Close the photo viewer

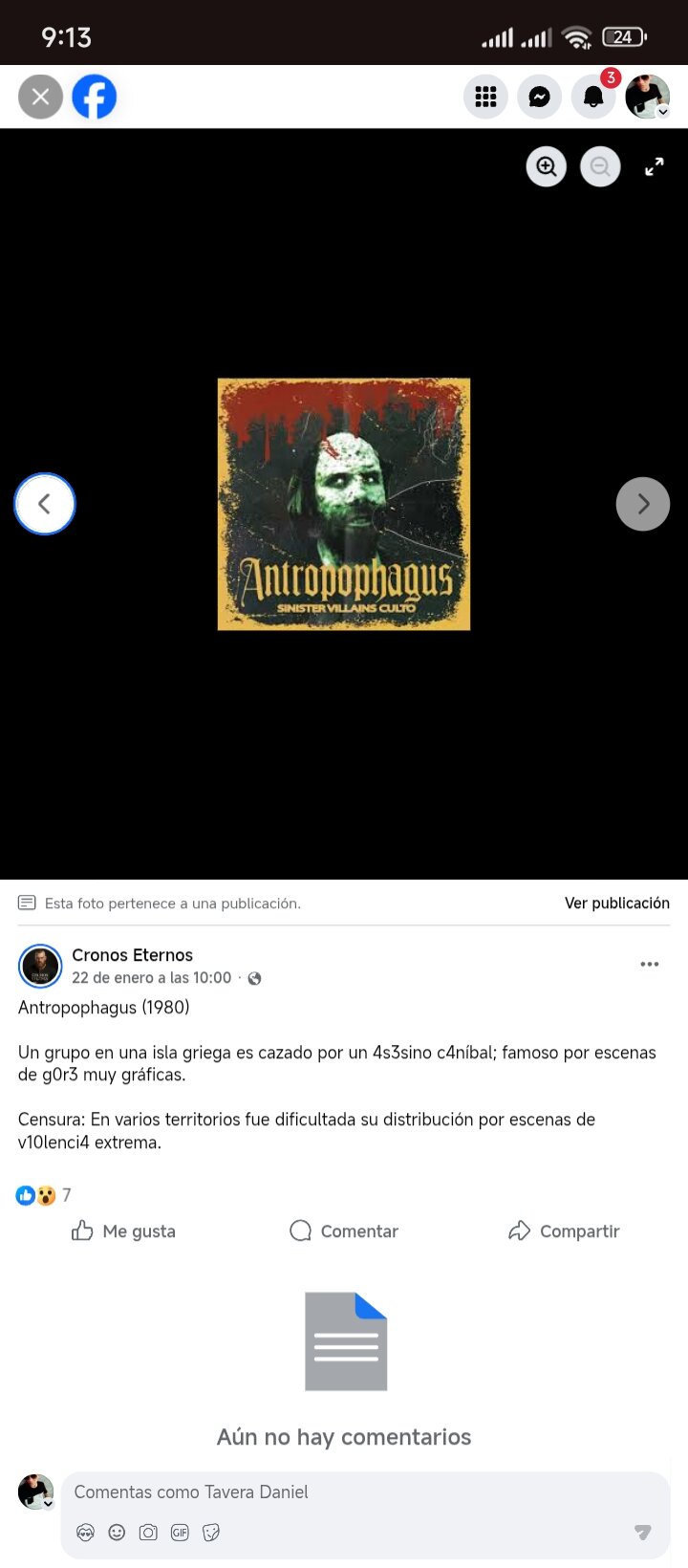click(x=40, y=97)
